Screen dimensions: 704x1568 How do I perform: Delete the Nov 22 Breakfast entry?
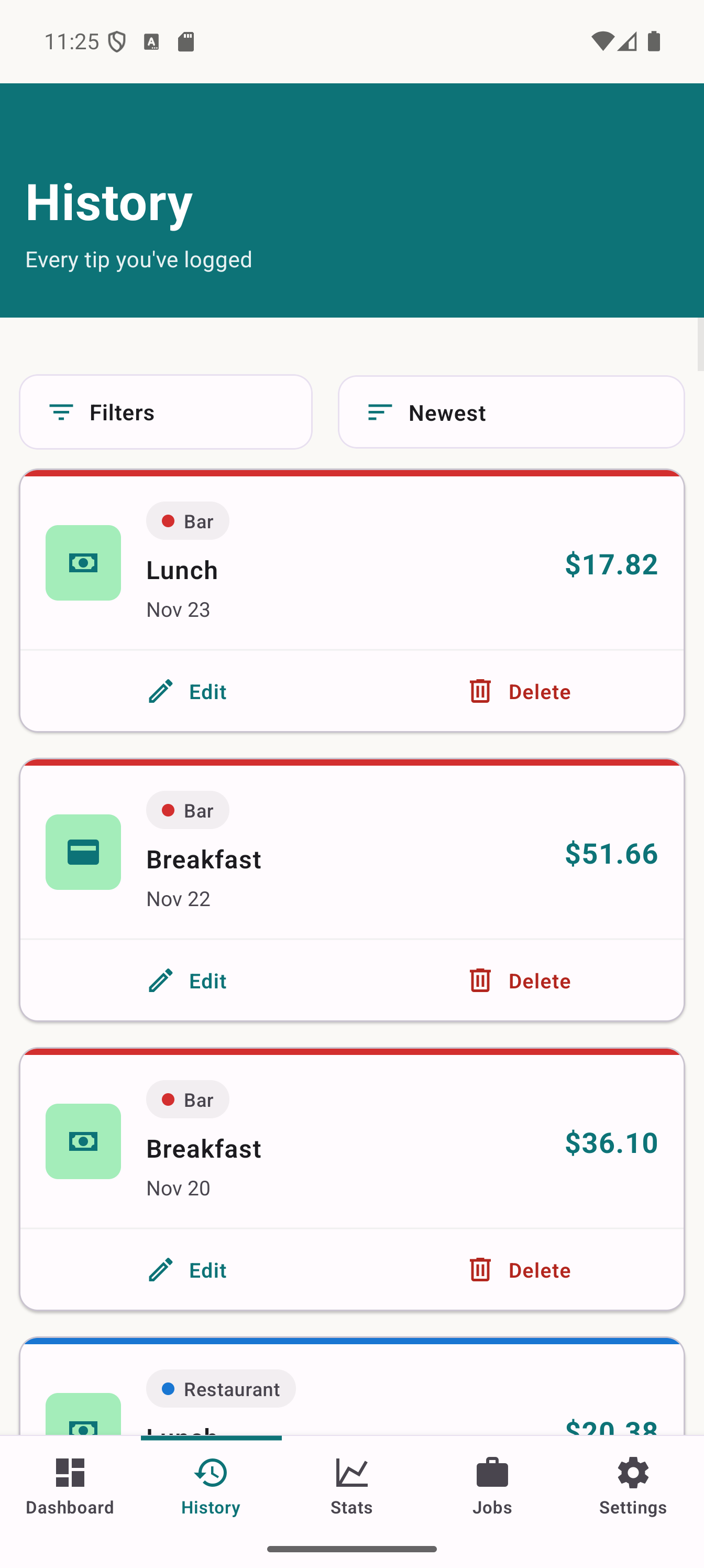coord(520,981)
